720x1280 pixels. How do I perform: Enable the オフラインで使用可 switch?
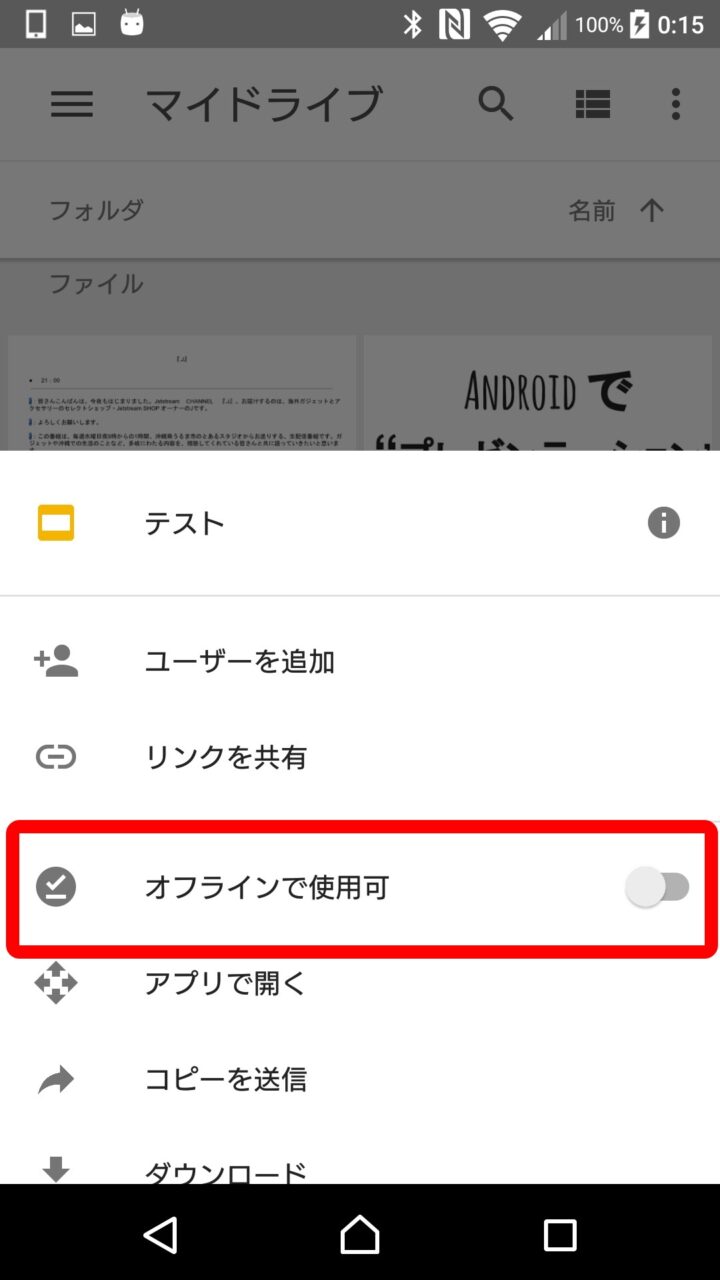click(x=658, y=887)
